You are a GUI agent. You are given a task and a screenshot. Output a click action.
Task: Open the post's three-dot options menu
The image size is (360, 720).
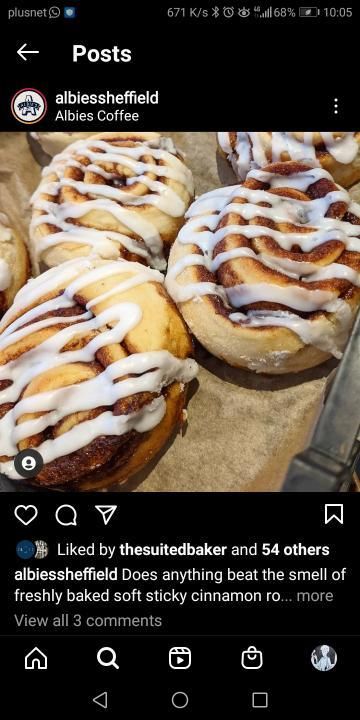click(336, 106)
